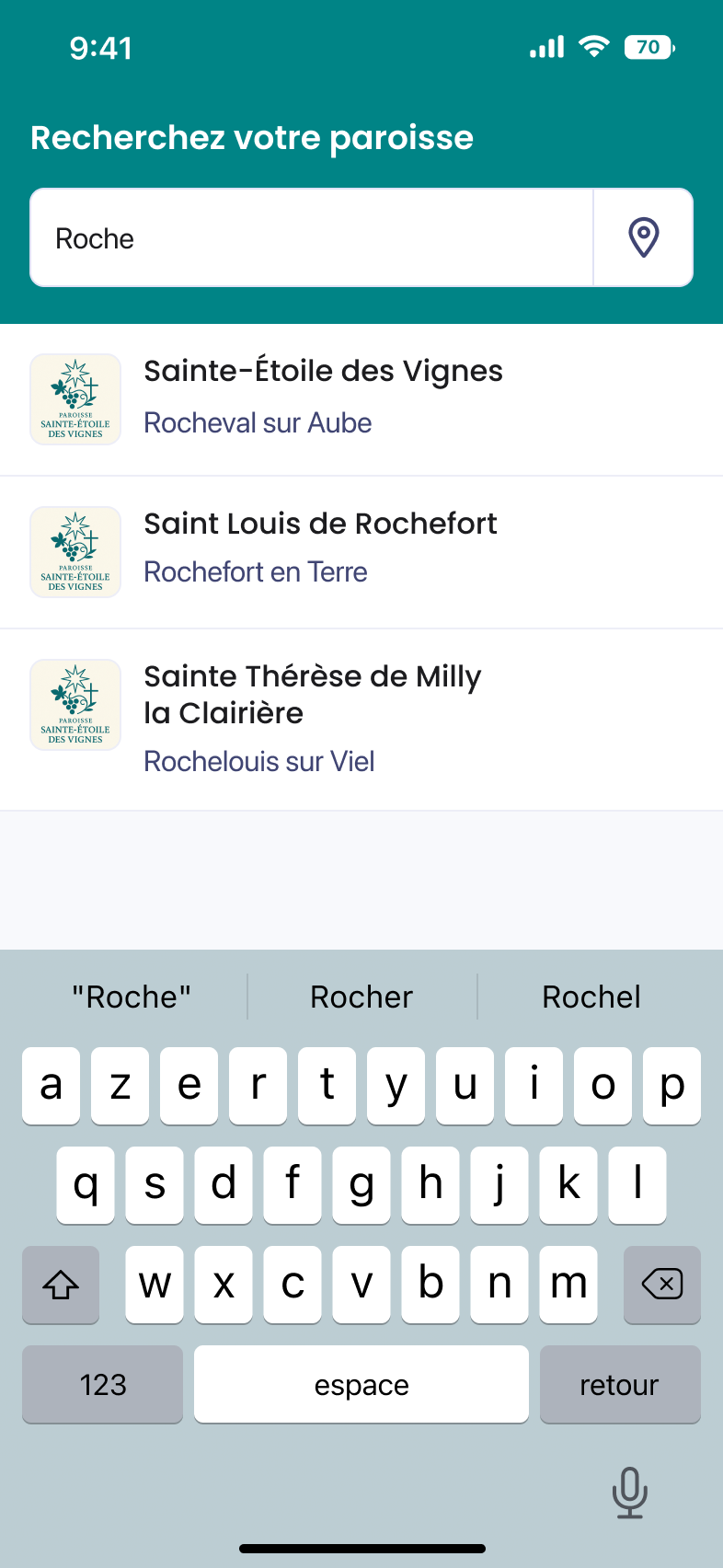The height and width of the screenshot is (1568, 723).
Task: Tap the Sainte Thérèse de Milly parish logo
Action: (75, 705)
